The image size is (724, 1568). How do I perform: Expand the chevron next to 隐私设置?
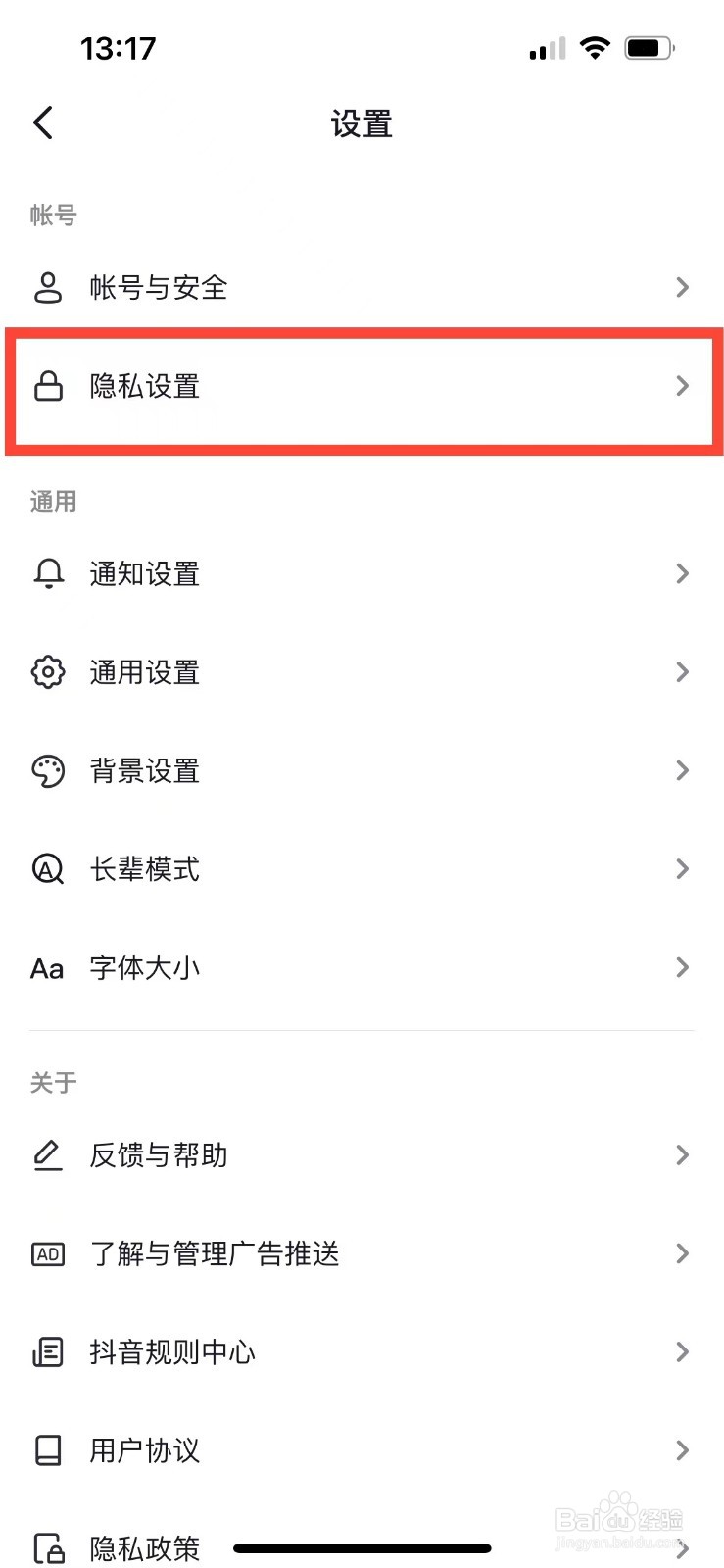(x=683, y=386)
